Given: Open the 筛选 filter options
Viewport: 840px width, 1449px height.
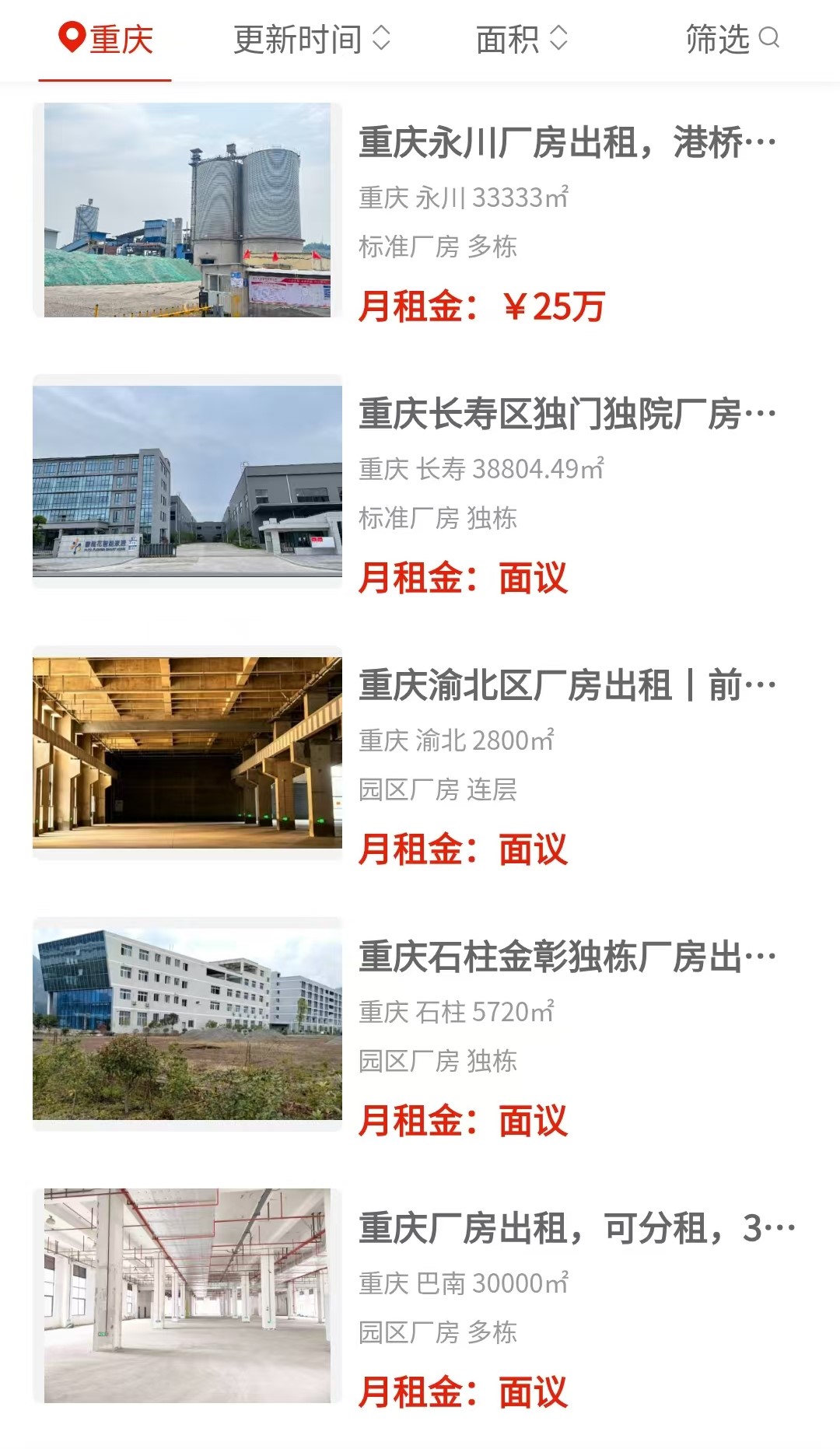Looking at the screenshot, I should (x=732, y=39).
